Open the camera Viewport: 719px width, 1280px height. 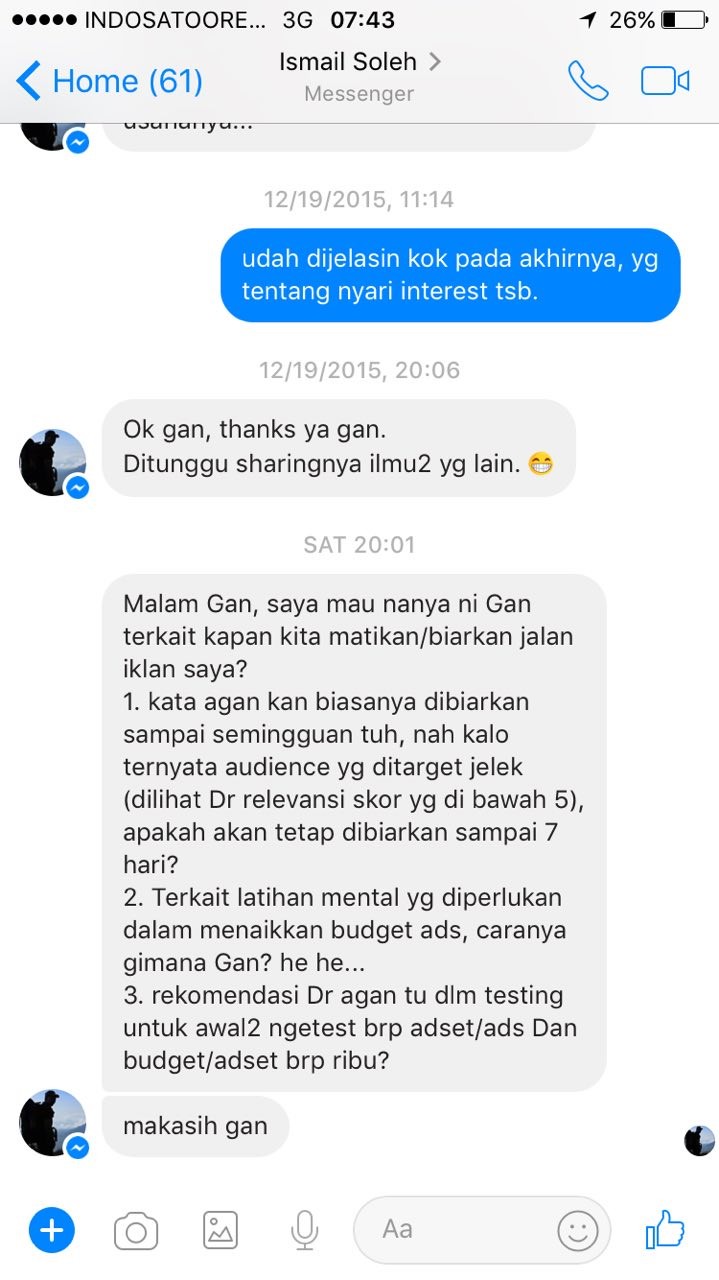point(136,1230)
